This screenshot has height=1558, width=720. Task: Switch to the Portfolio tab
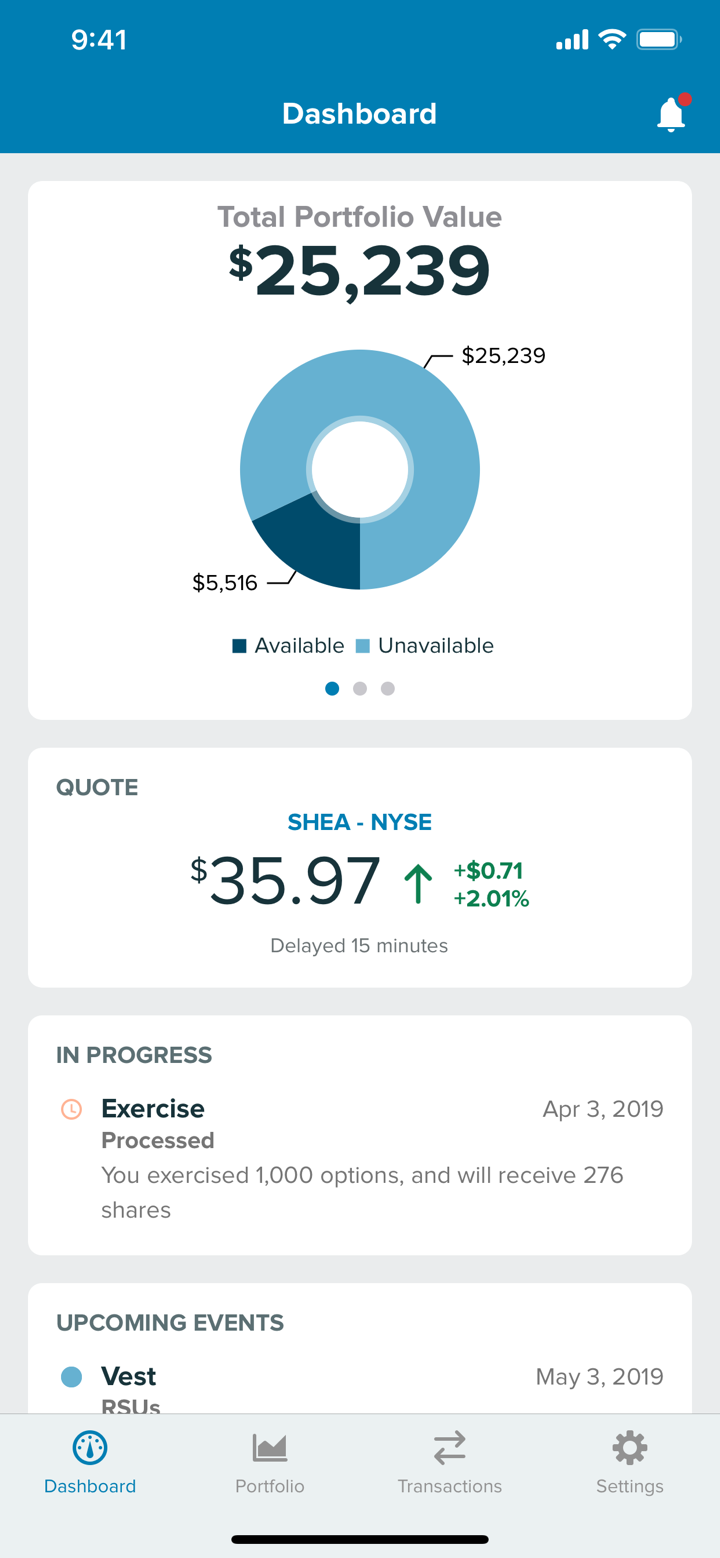pos(269,1460)
